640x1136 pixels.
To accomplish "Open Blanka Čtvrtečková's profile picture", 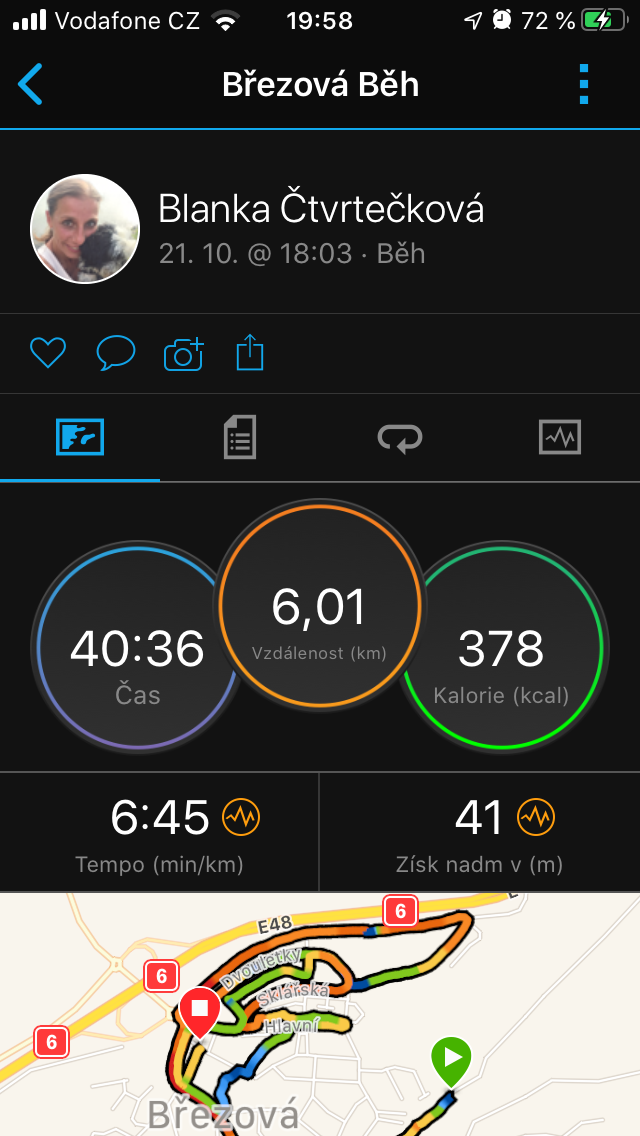I will pyautogui.click(x=85, y=228).
